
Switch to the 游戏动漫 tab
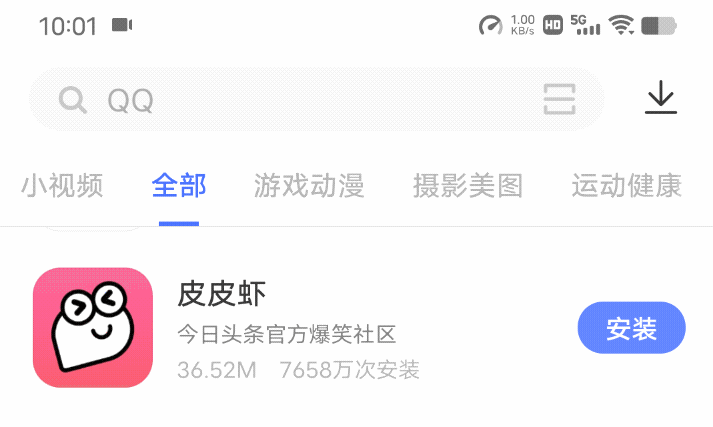click(308, 186)
